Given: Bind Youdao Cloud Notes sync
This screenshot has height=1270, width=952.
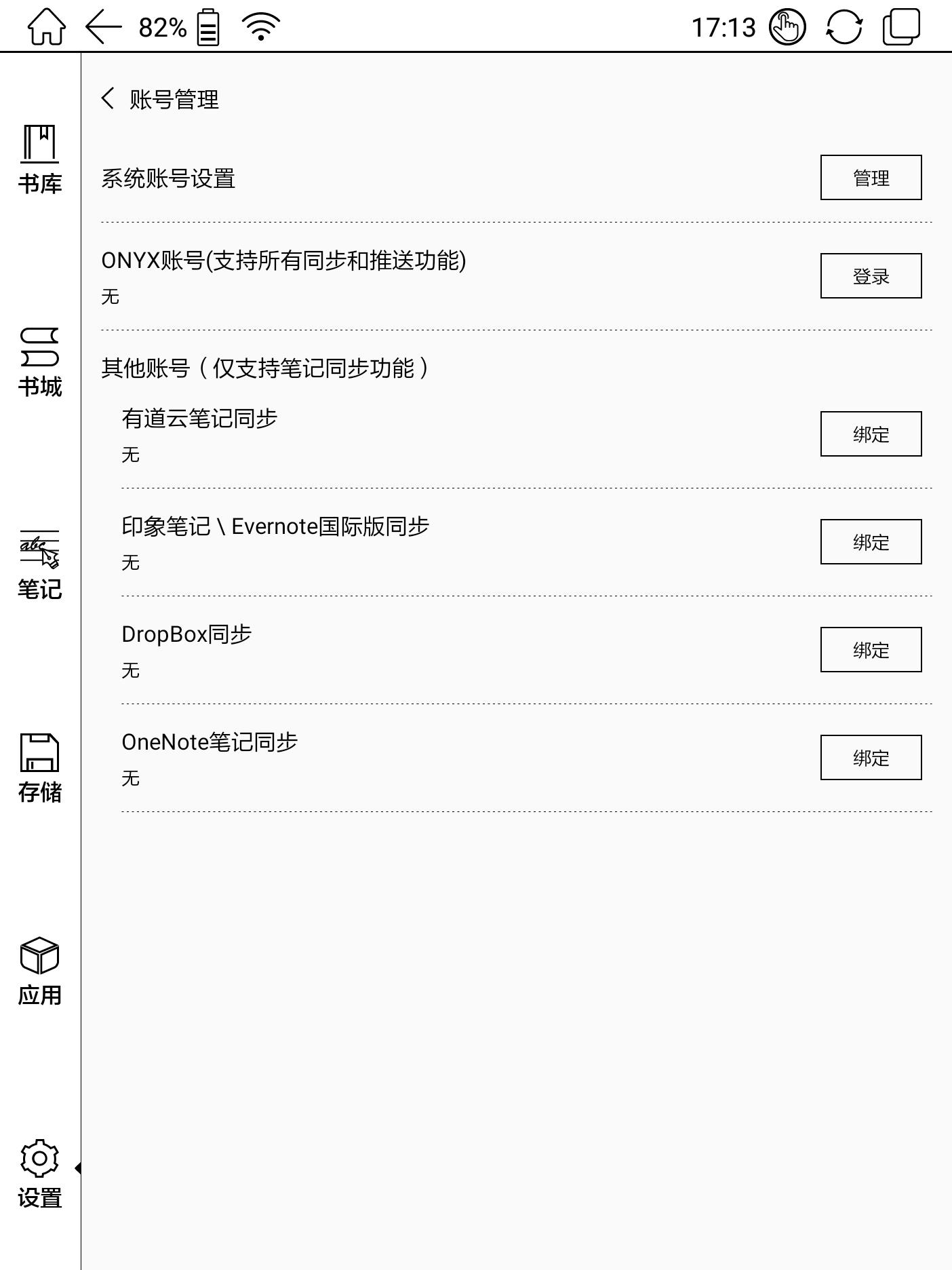Looking at the screenshot, I should tap(871, 434).
